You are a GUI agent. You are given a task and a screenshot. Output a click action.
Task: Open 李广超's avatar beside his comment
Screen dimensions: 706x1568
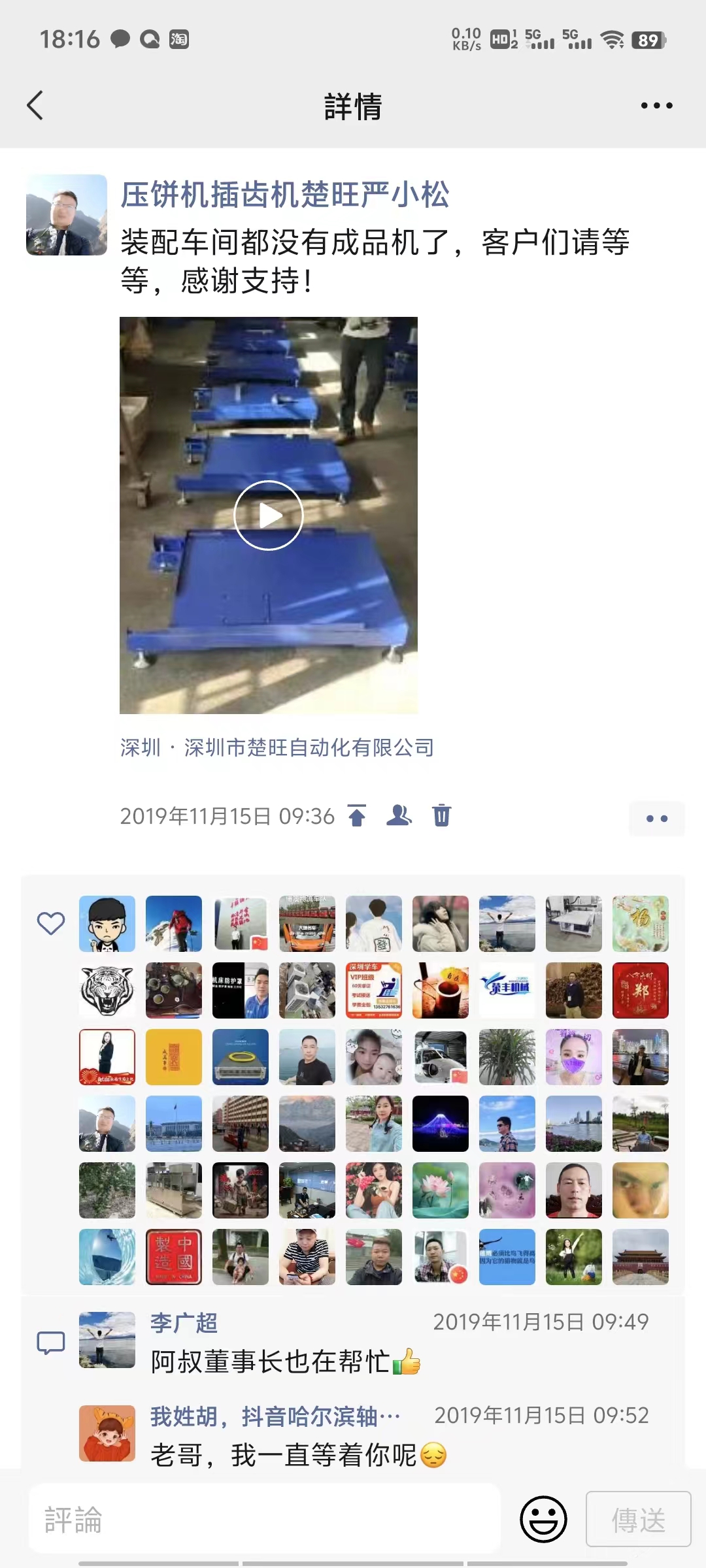[x=107, y=1340]
